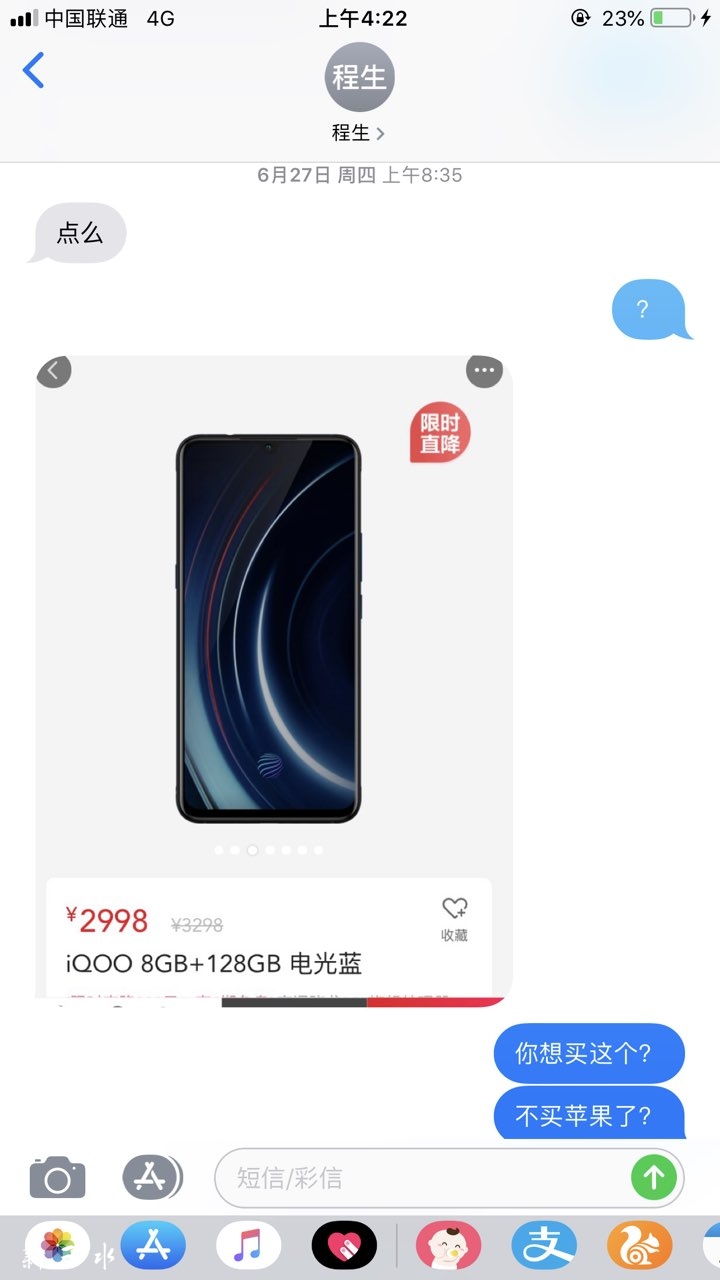Open the App Store in the app strip
Image resolution: width=720 pixels, height=1280 pixels.
153,1246
